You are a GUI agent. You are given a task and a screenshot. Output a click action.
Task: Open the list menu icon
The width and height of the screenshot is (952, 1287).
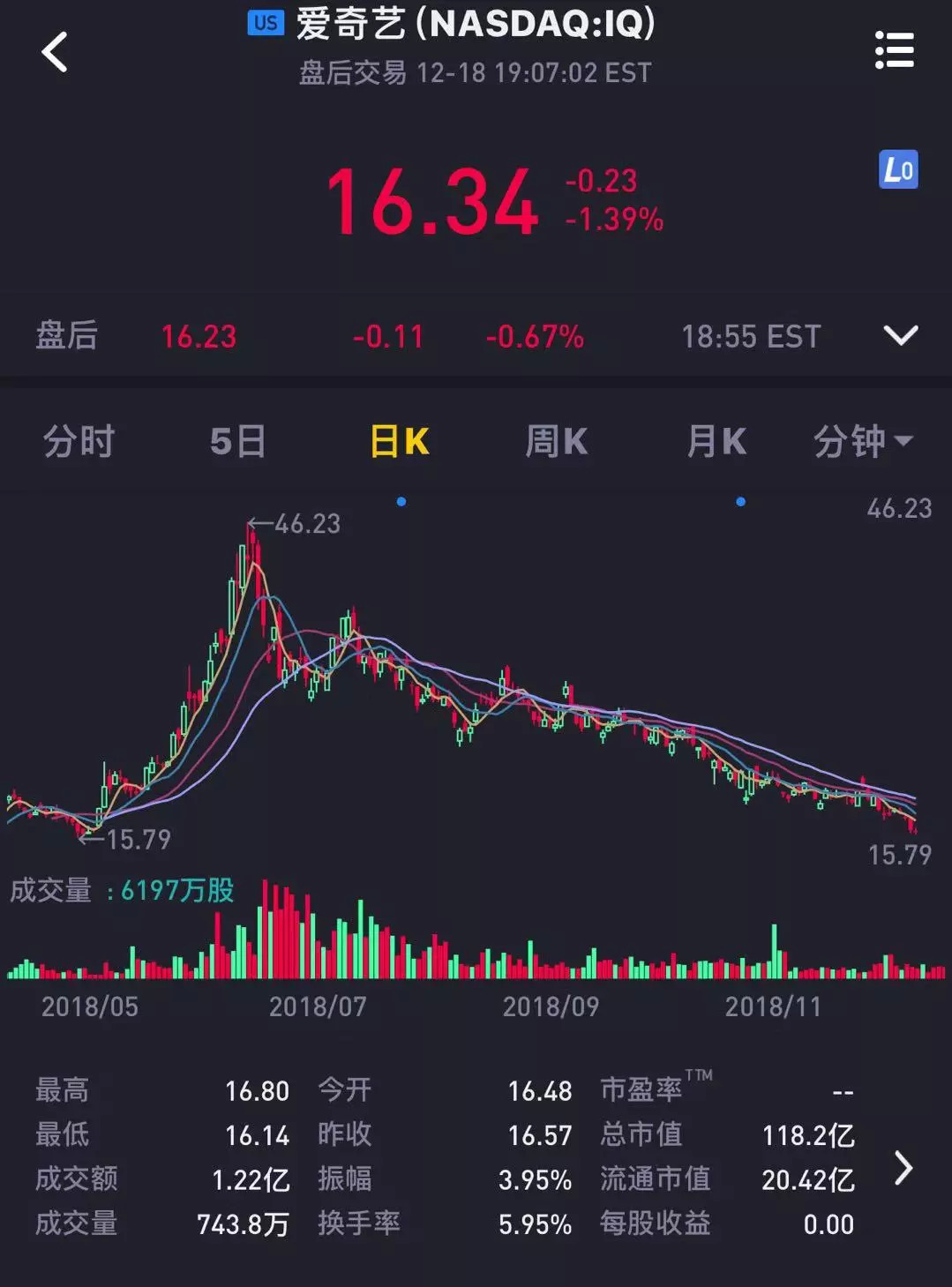(x=894, y=50)
